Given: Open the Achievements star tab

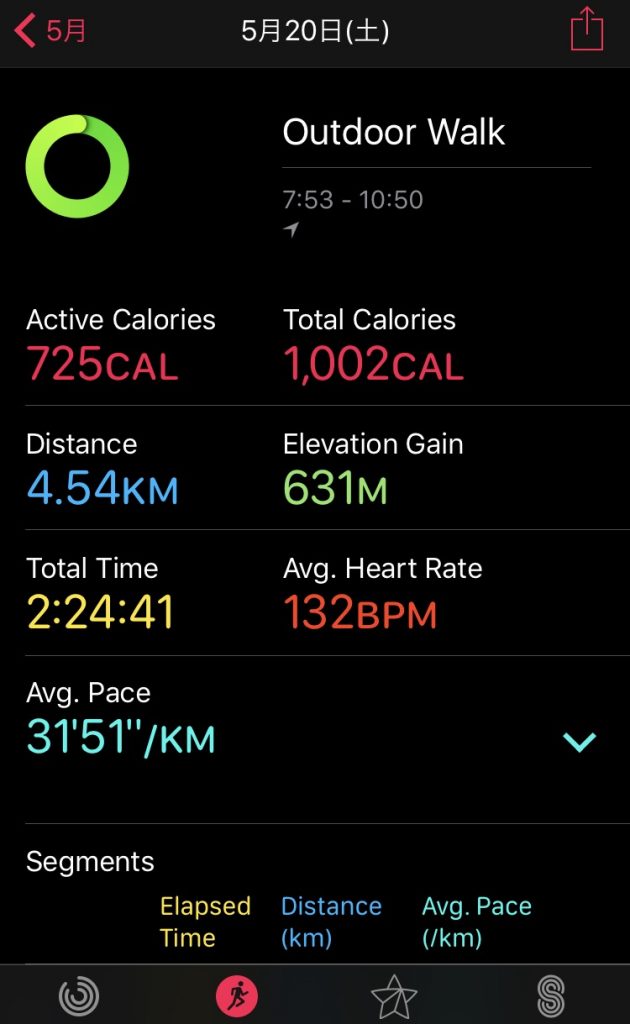Looking at the screenshot, I should pyautogui.click(x=394, y=997).
